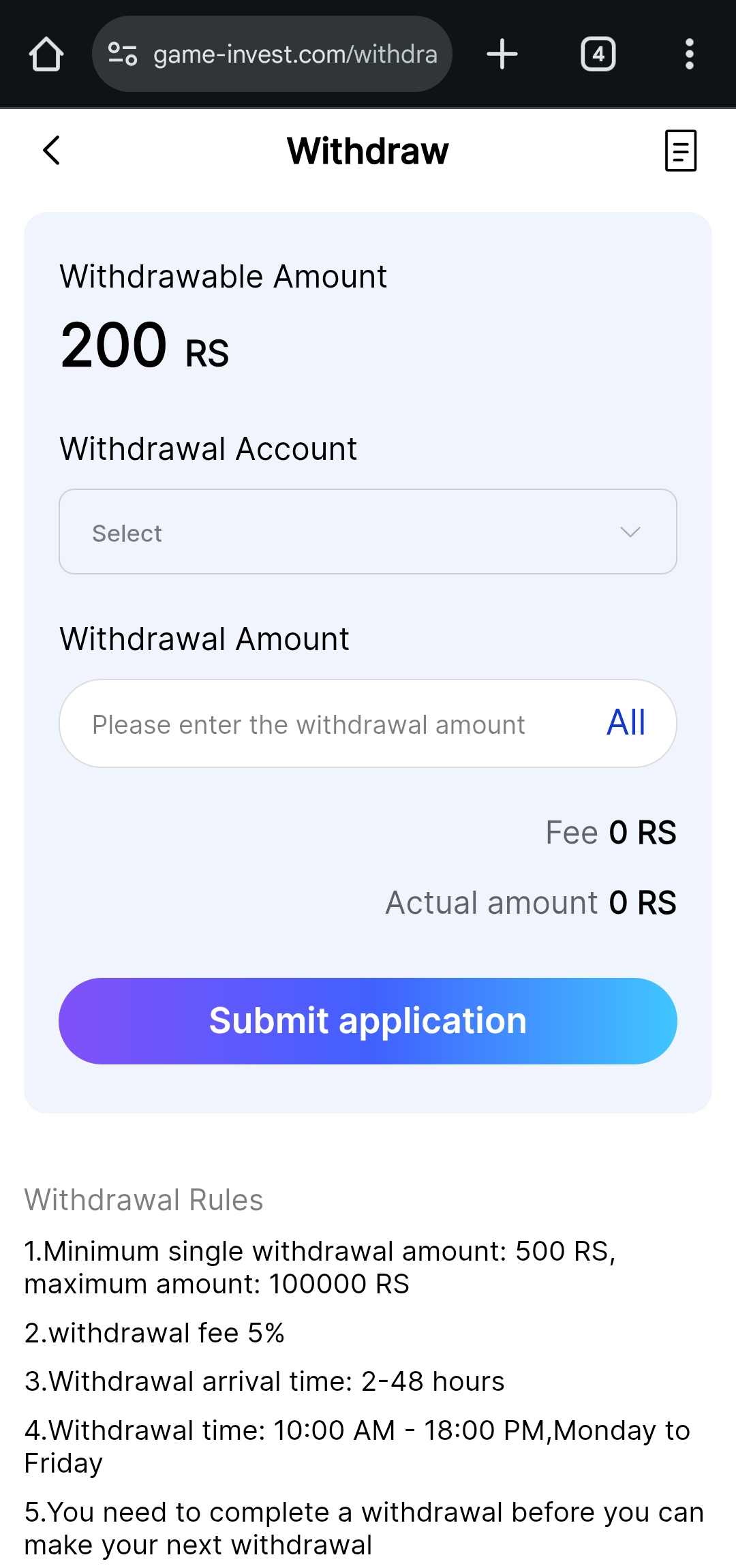This screenshot has width=736, height=1568.
Task: Tap All to withdraw full amount
Action: click(x=626, y=723)
